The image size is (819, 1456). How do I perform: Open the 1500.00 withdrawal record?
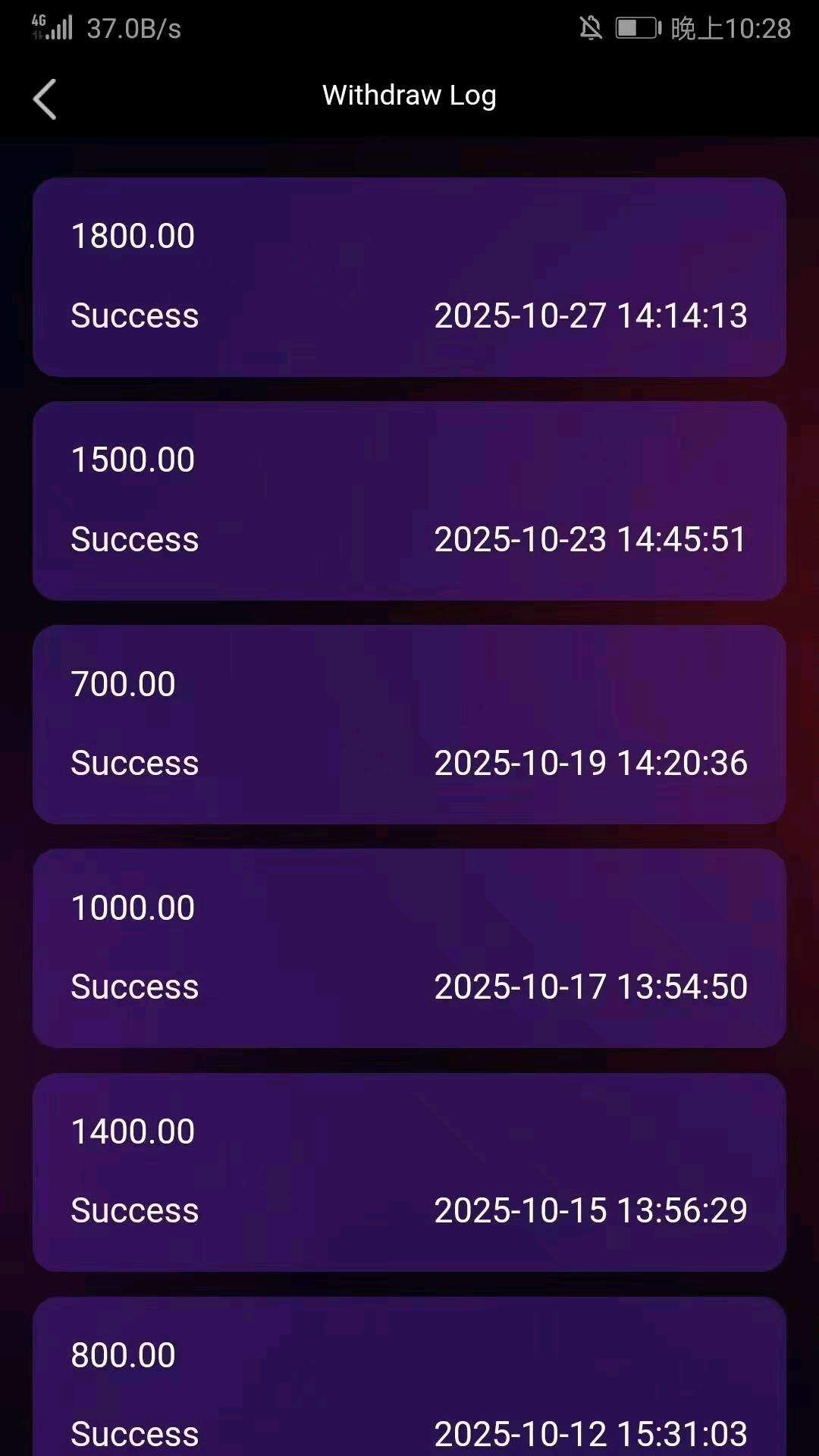pyautogui.click(x=409, y=500)
